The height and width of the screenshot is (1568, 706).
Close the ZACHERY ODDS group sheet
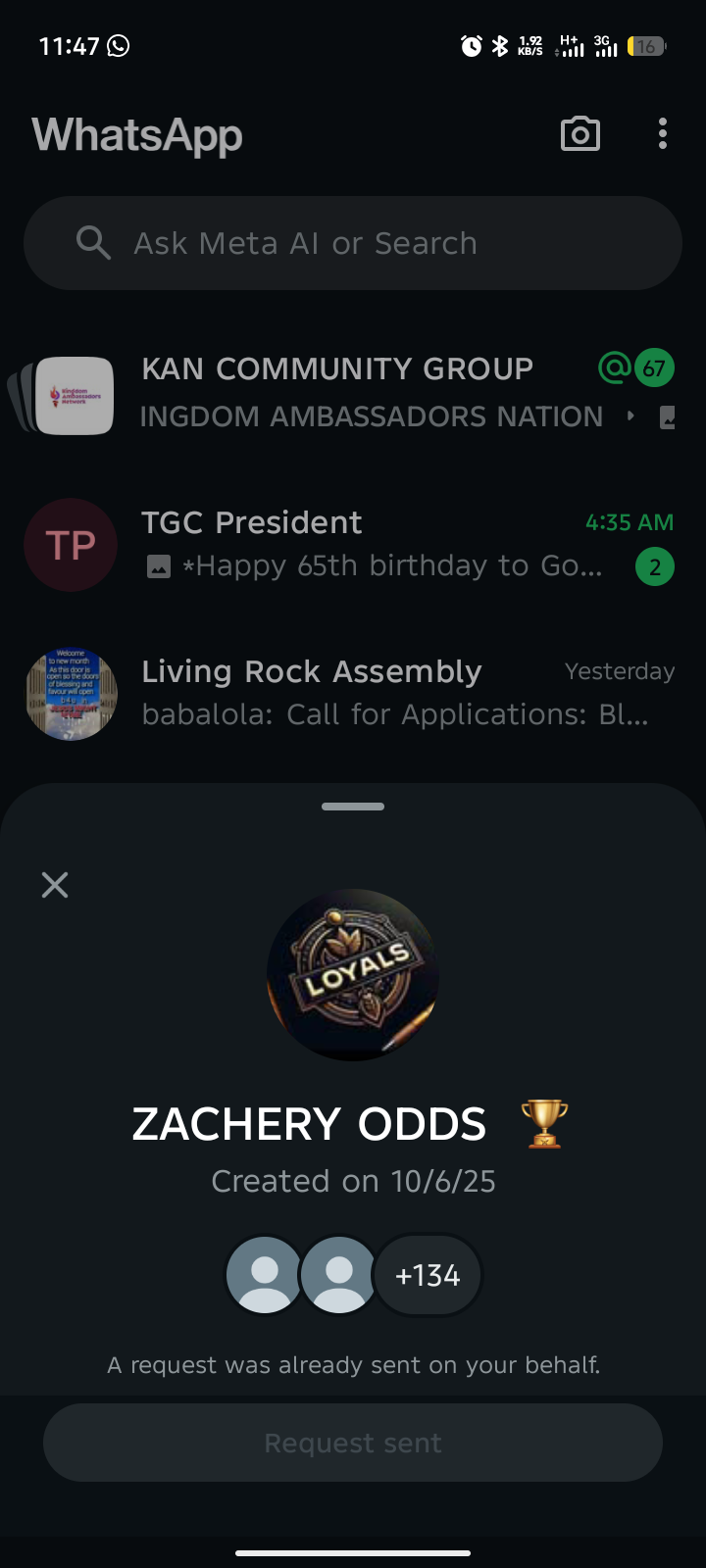click(x=55, y=885)
